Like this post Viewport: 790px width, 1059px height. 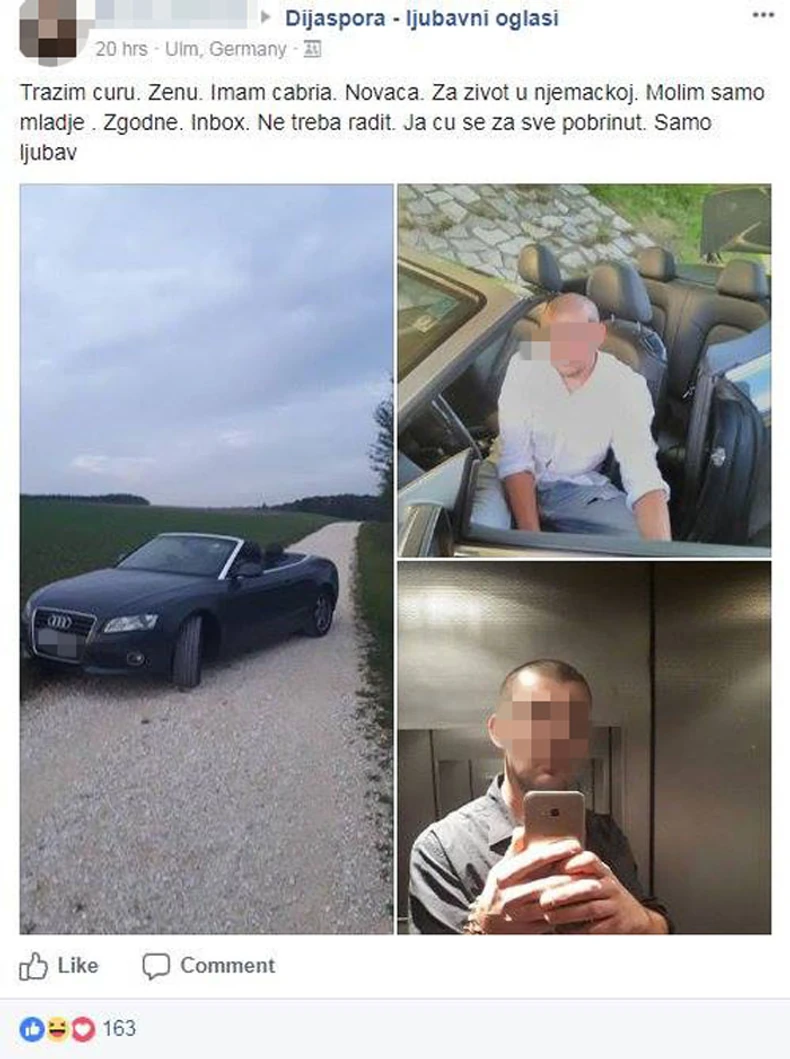click(59, 966)
